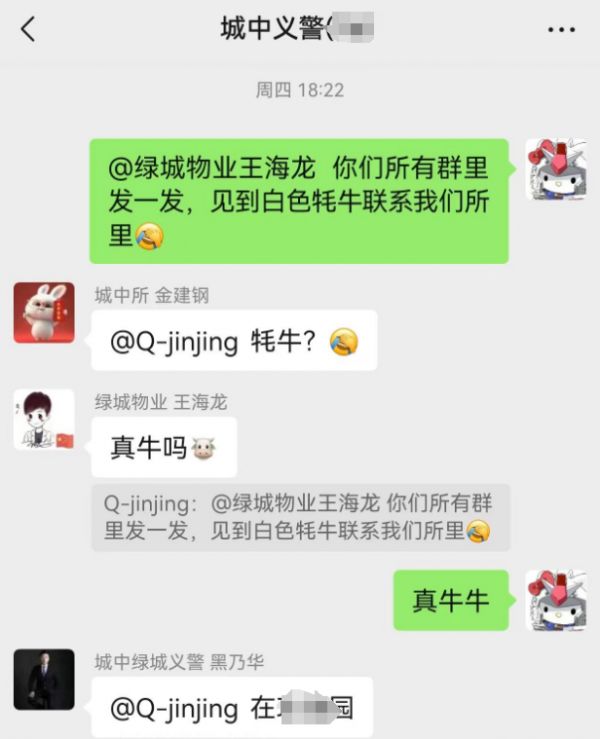Open 金建钢's rabbit avatar profile

(44, 312)
